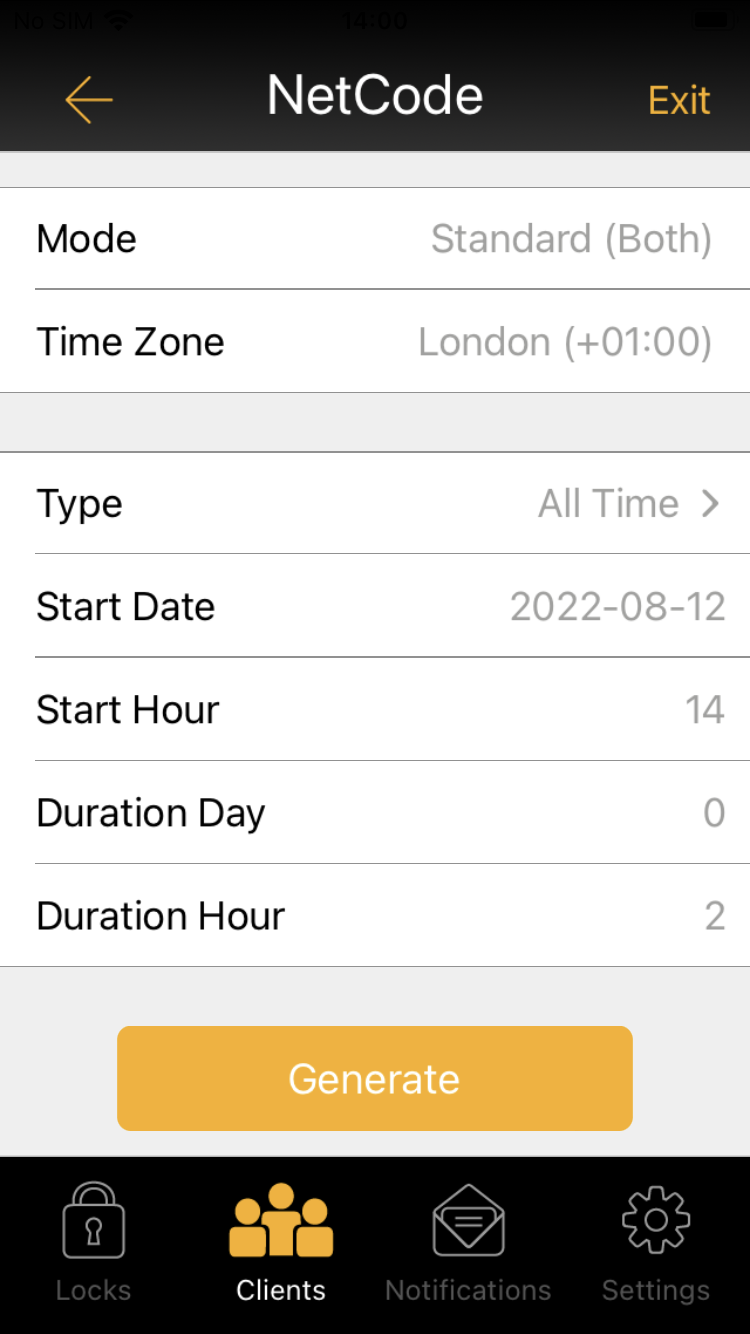This screenshot has height=1334, width=750.
Task: Go back using the arrow icon
Action: [x=89, y=99]
